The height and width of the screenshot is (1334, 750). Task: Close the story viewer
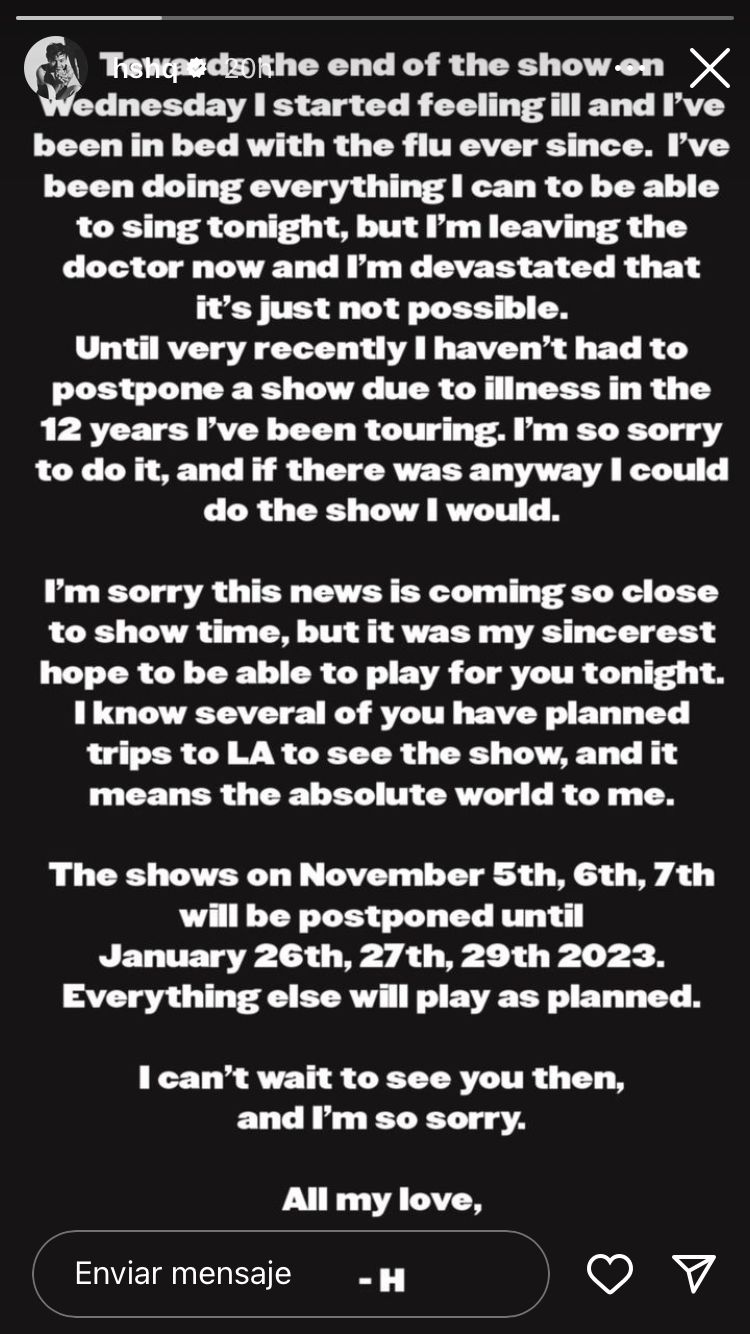pos(709,68)
